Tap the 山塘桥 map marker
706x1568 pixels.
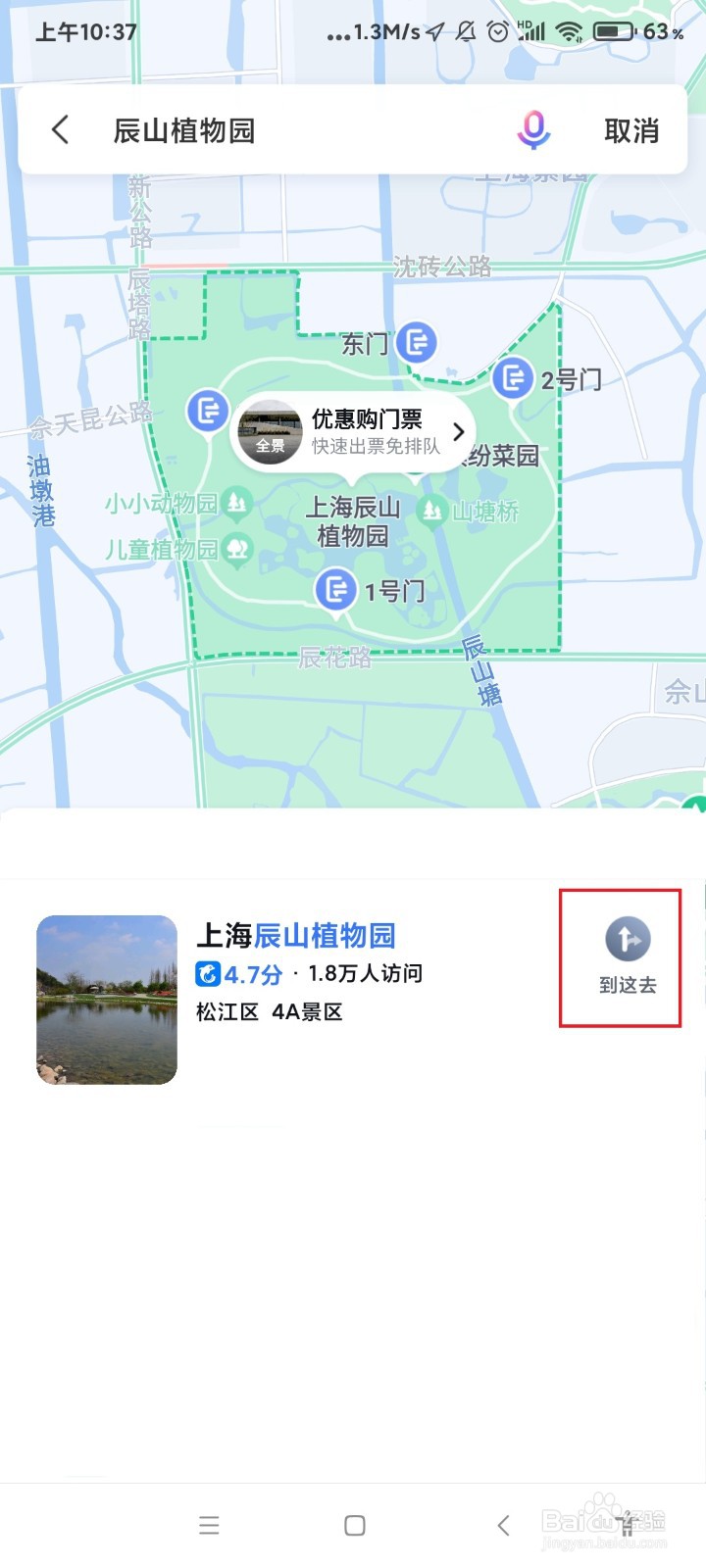[431, 511]
